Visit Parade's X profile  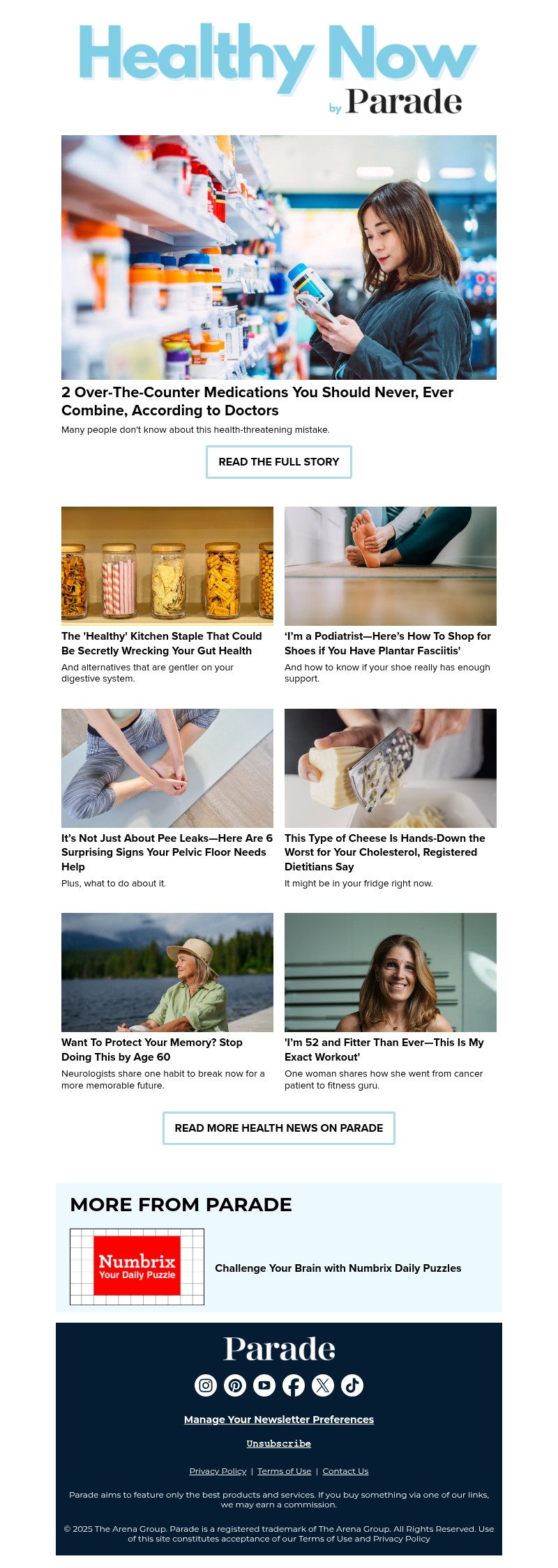pyautogui.click(x=323, y=1385)
